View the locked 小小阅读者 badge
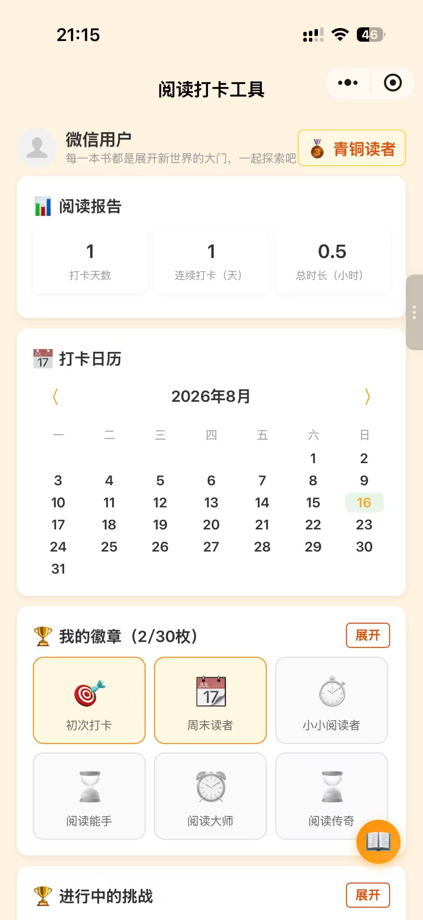Viewport: 423px width, 920px height. pos(331,700)
